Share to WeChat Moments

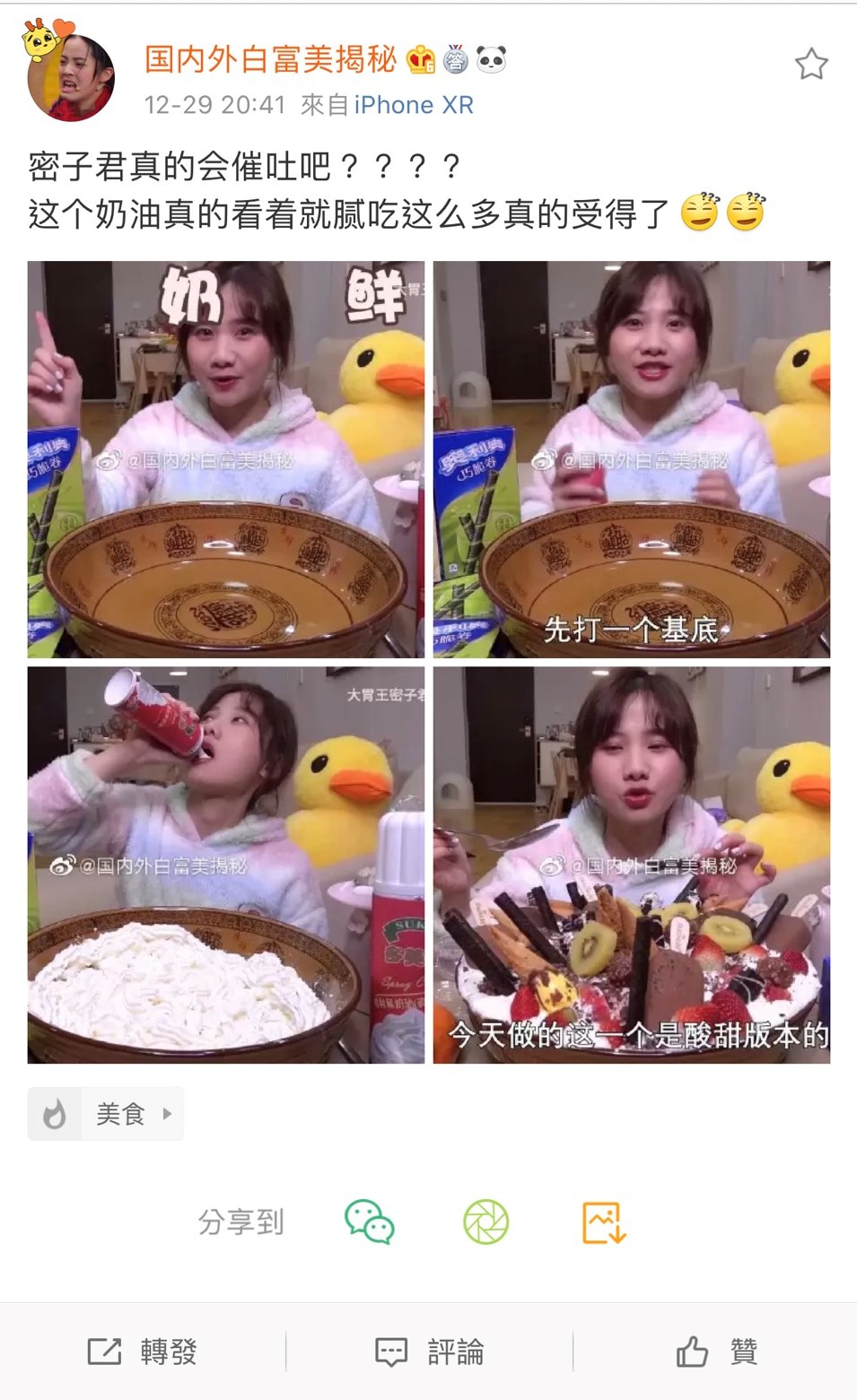[x=485, y=1222]
